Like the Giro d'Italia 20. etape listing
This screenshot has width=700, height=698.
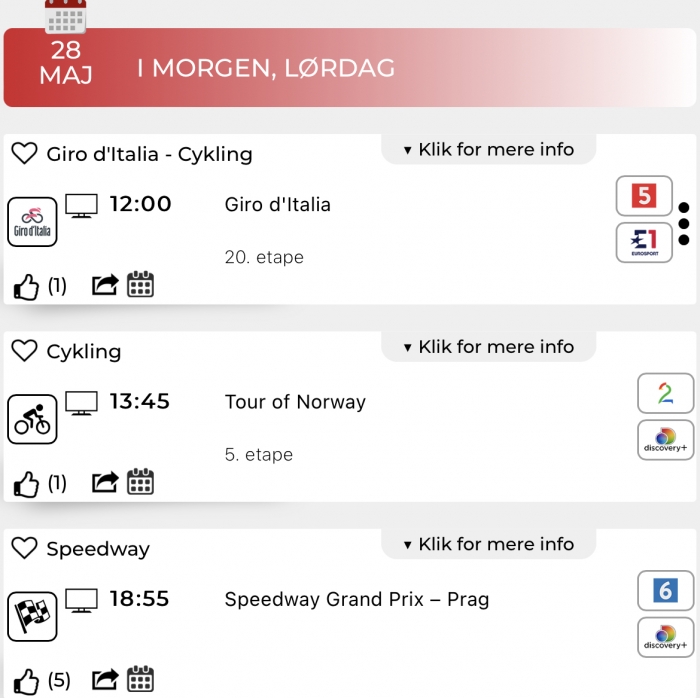[x=27, y=287]
